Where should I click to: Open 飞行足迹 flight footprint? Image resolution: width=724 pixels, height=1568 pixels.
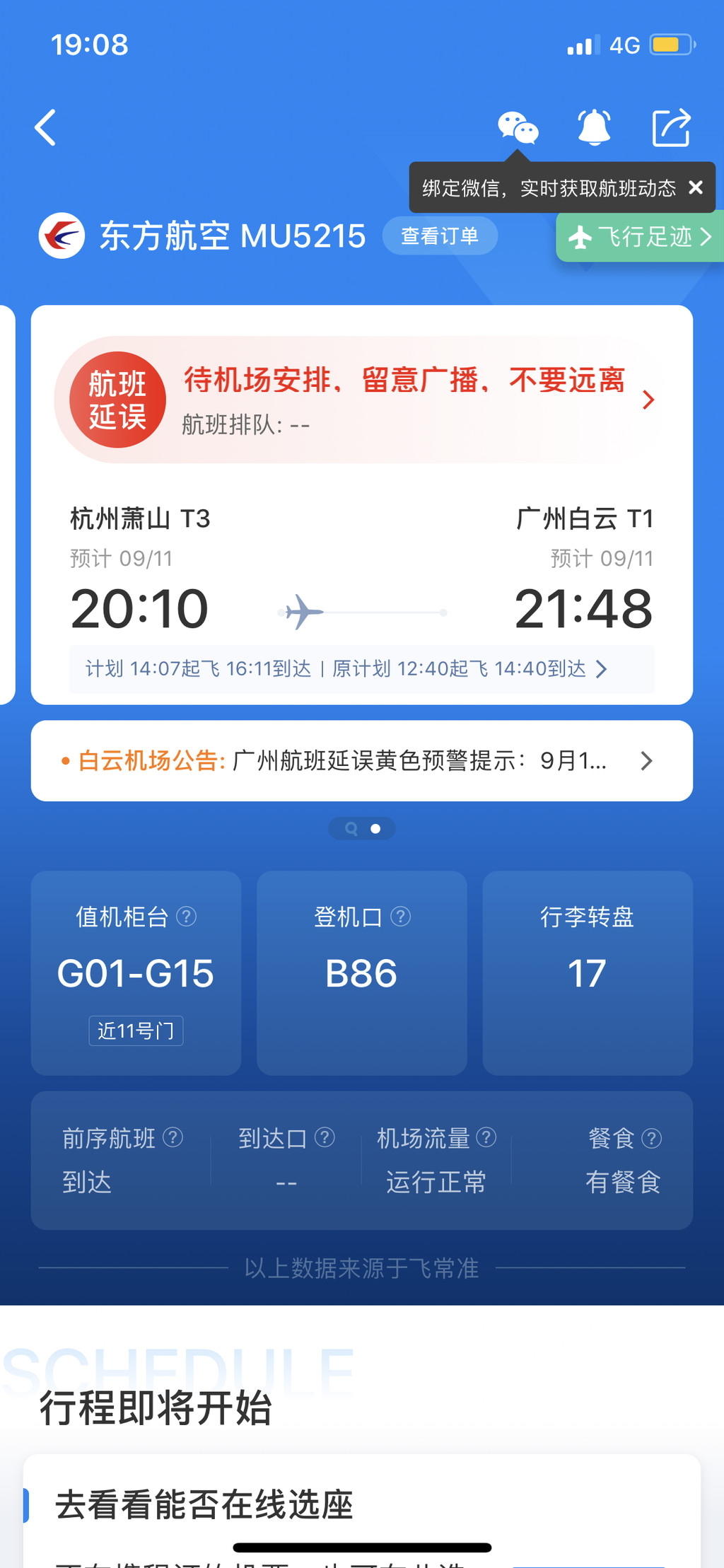[640, 236]
